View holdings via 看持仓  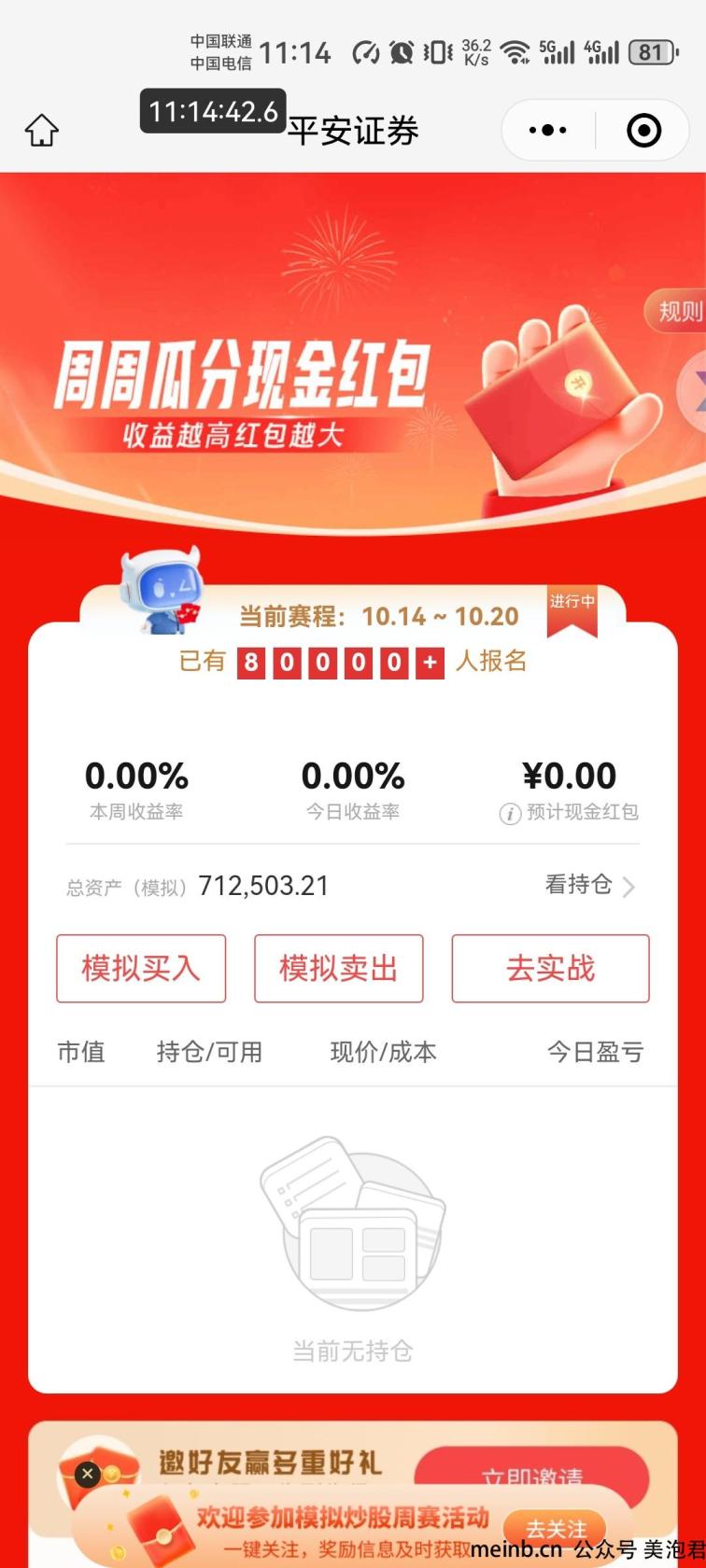pyautogui.click(x=589, y=885)
